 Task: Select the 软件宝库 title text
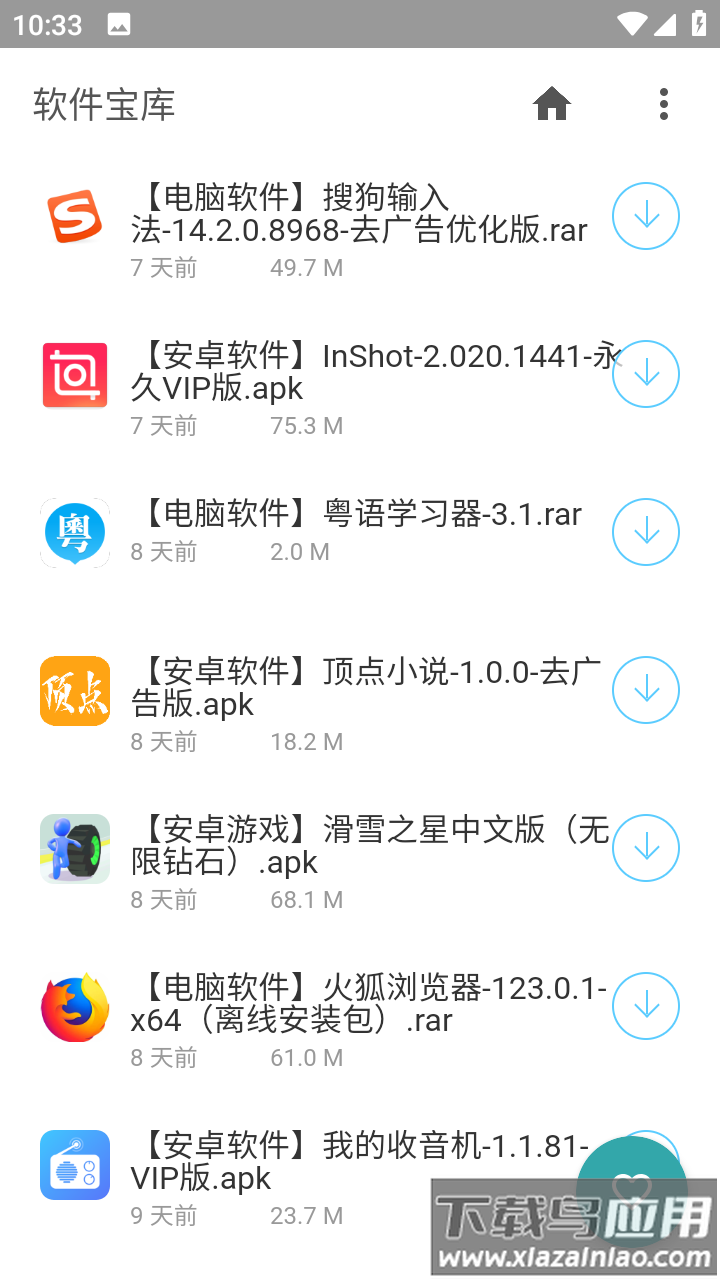[101, 104]
